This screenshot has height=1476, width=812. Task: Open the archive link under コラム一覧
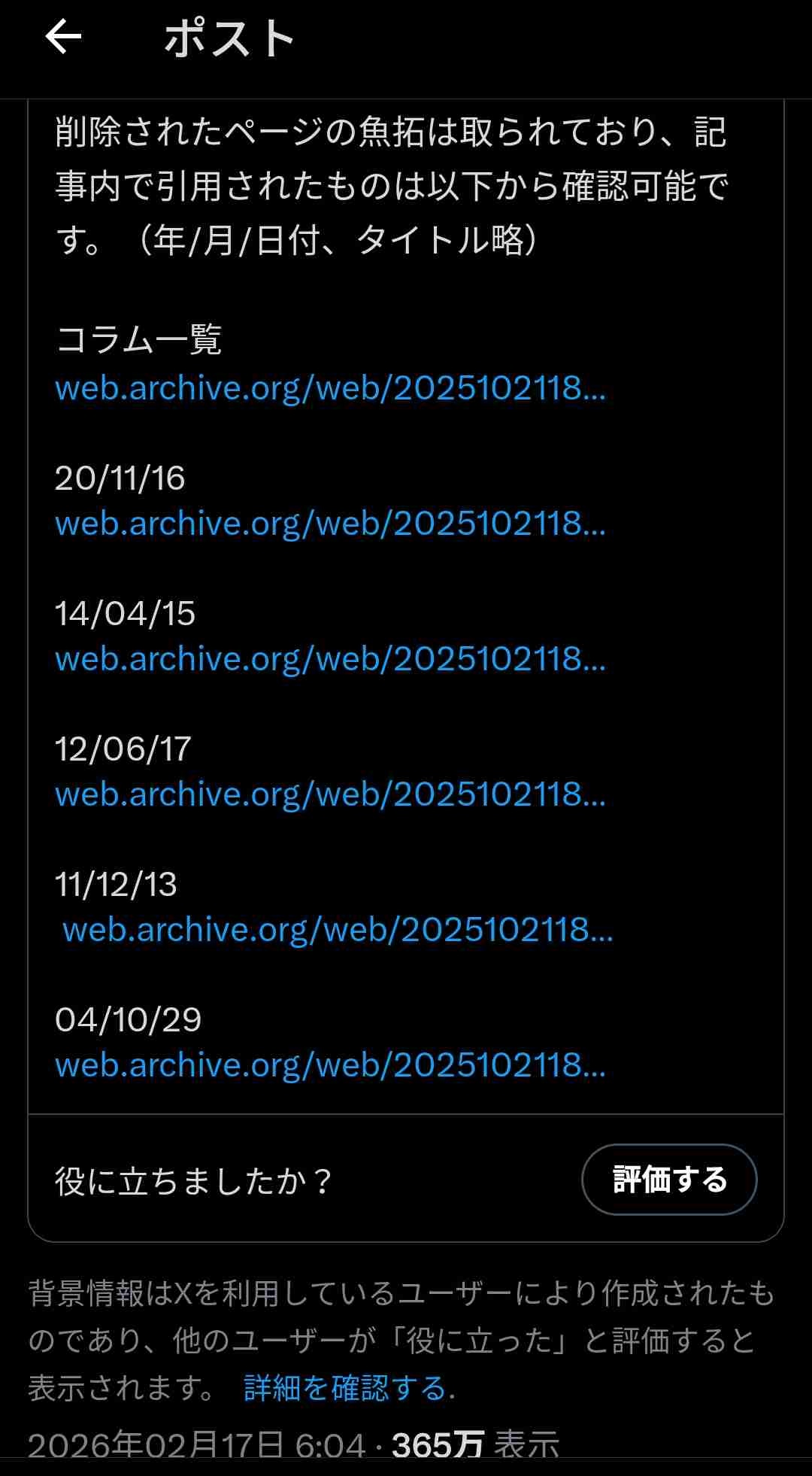[x=330, y=389]
